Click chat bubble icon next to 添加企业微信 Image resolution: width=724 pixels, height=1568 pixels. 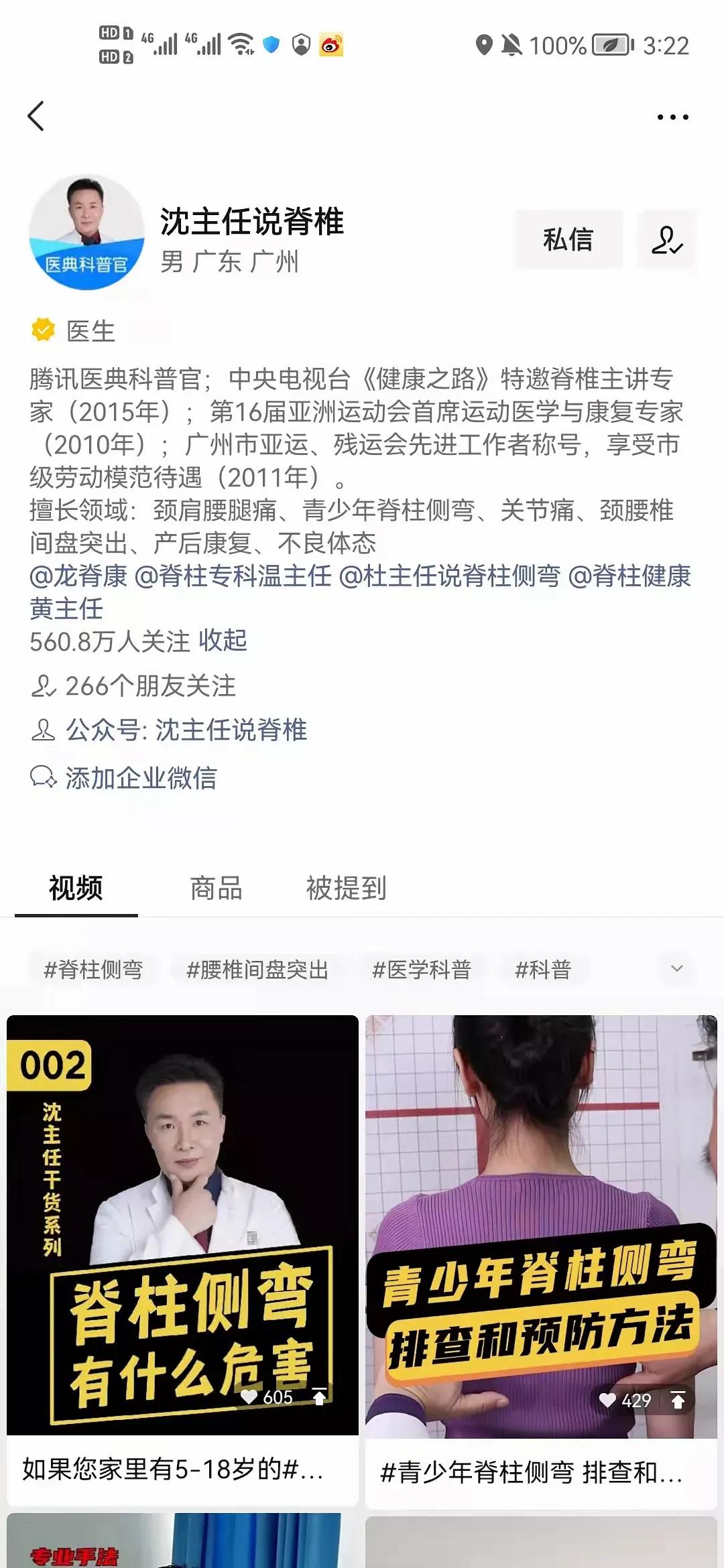click(44, 777)
